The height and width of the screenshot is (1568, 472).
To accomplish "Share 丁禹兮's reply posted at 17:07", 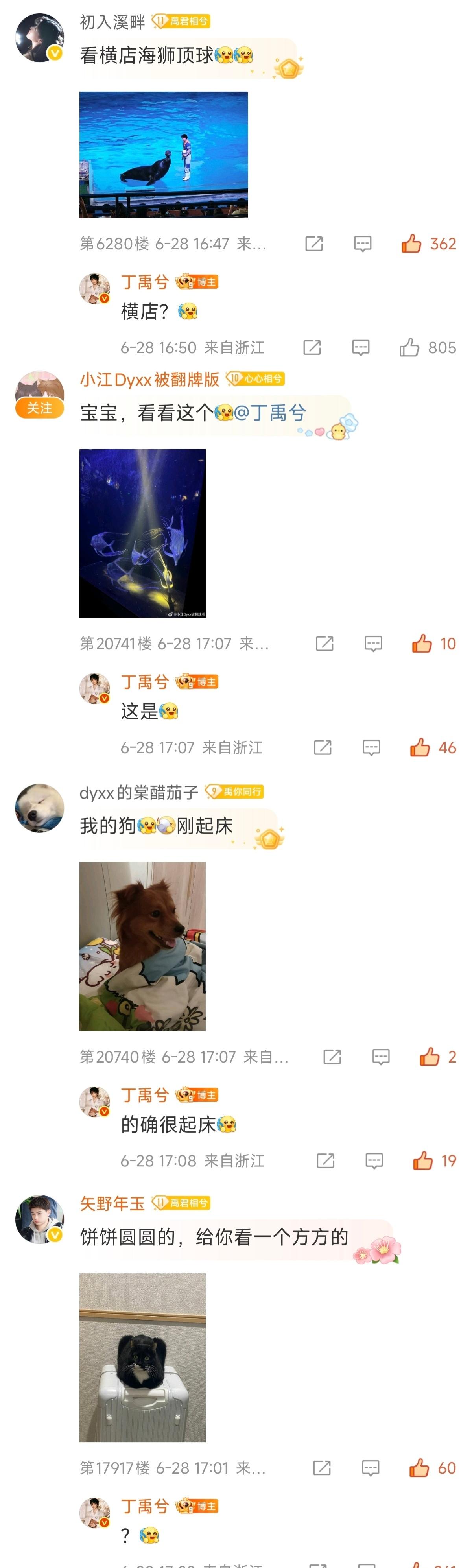I will [323, 747].
